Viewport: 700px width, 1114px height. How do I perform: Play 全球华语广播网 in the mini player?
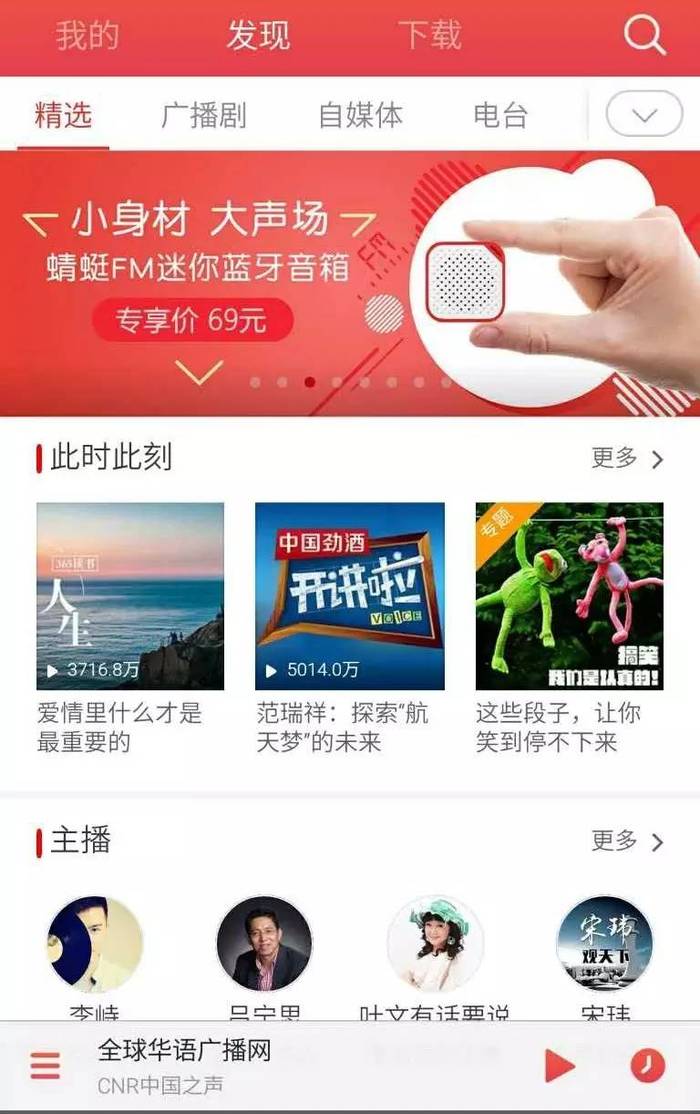click(559, 1066)
